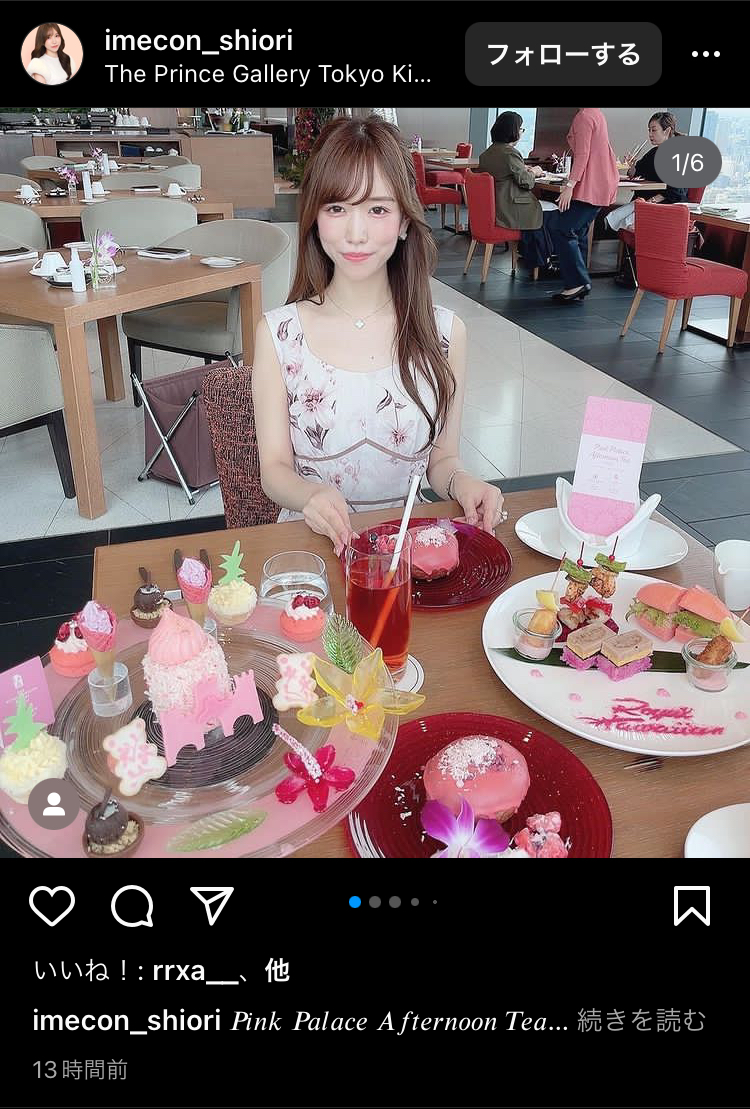Viewport: 750px width, 1109px height.
Task: View the list of other likers
Action: pyautogui.click(x=277, y=970)
